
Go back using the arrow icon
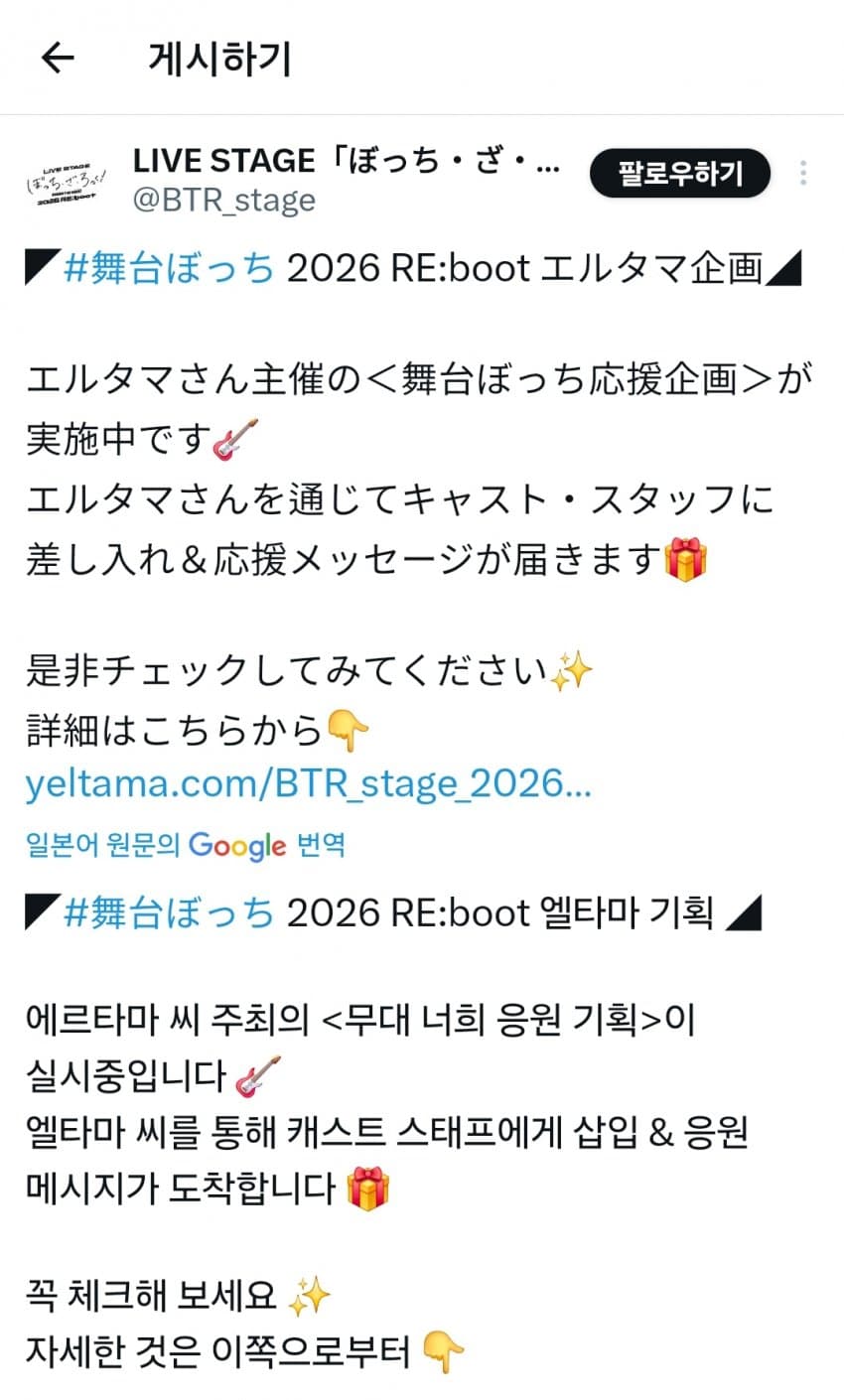point(58,59)
